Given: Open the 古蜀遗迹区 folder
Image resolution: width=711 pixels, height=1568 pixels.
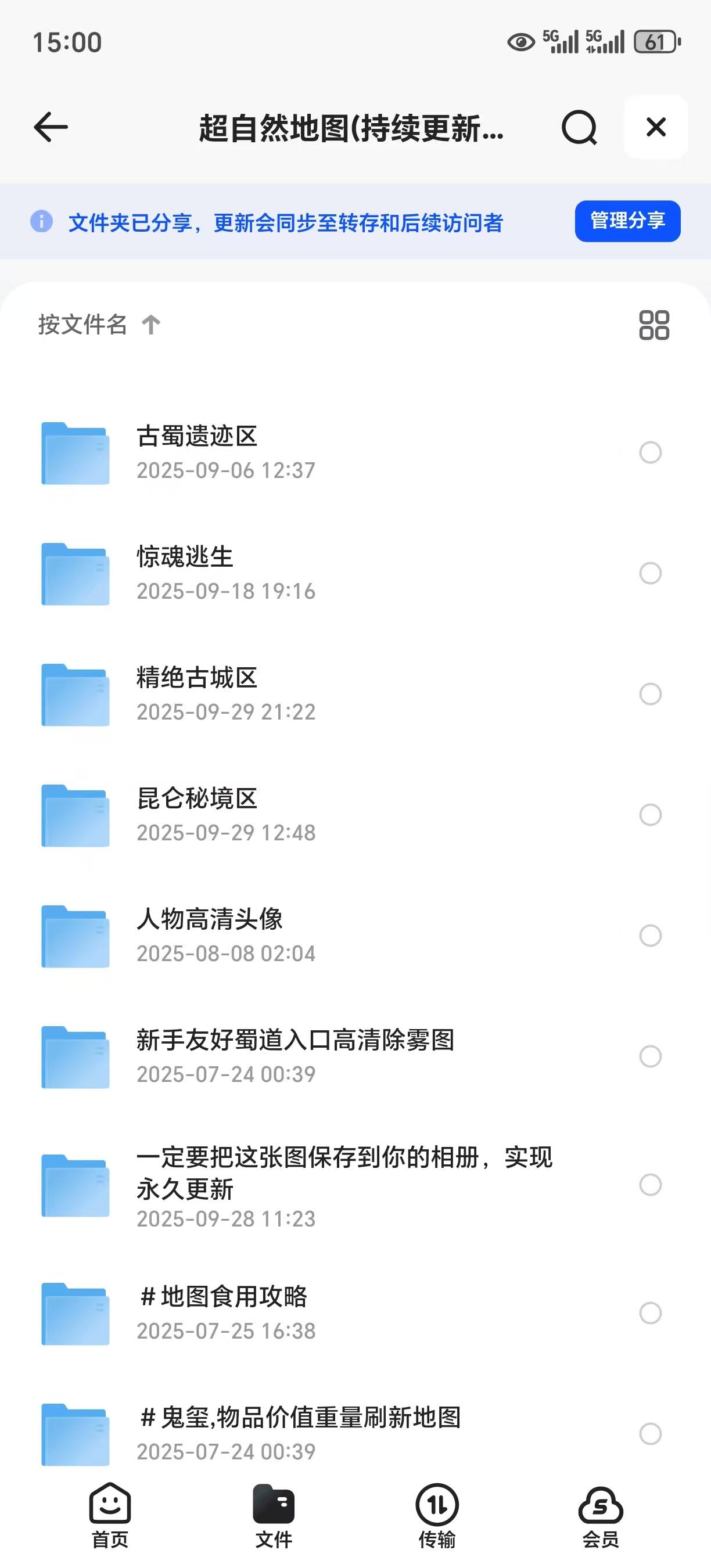Looking at the screenshot, I should coord(198,452).
